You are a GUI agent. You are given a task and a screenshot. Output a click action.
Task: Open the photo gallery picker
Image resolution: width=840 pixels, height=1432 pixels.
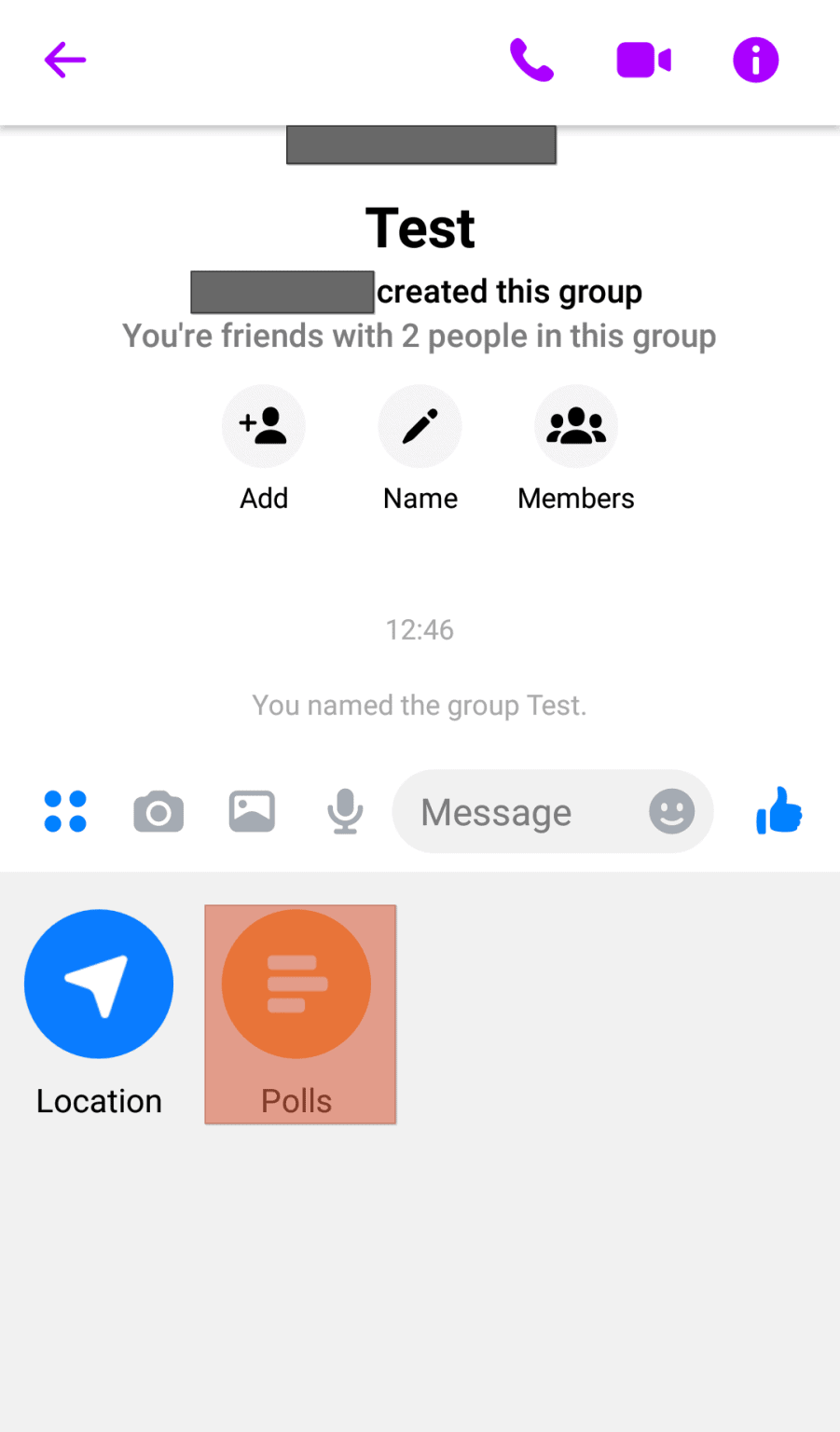click(251, 811)
